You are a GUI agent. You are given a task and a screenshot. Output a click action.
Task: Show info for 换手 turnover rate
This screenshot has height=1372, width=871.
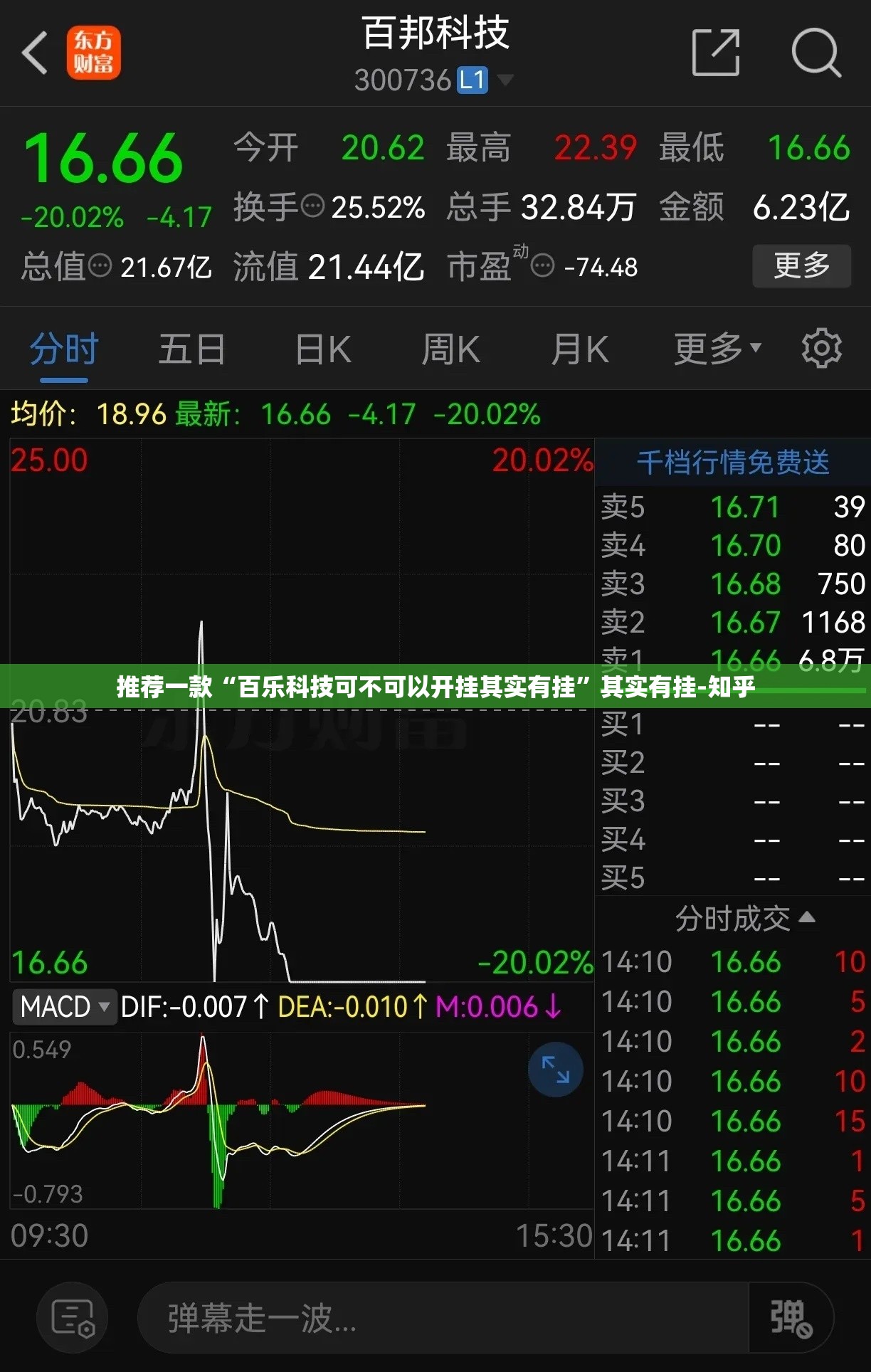(x=313, y=207)
